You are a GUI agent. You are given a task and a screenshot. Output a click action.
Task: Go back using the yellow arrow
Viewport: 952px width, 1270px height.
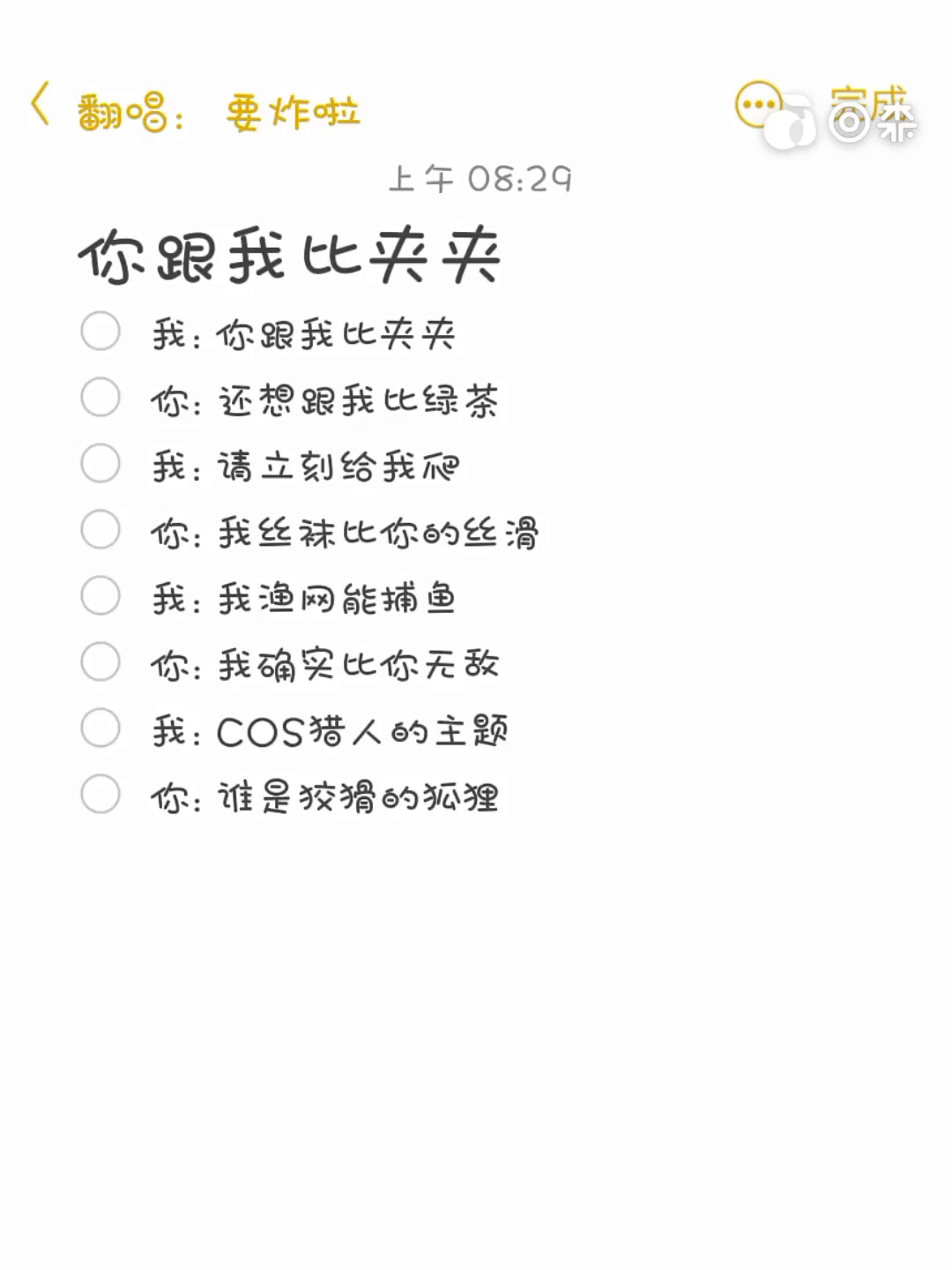tap(41, 105)
